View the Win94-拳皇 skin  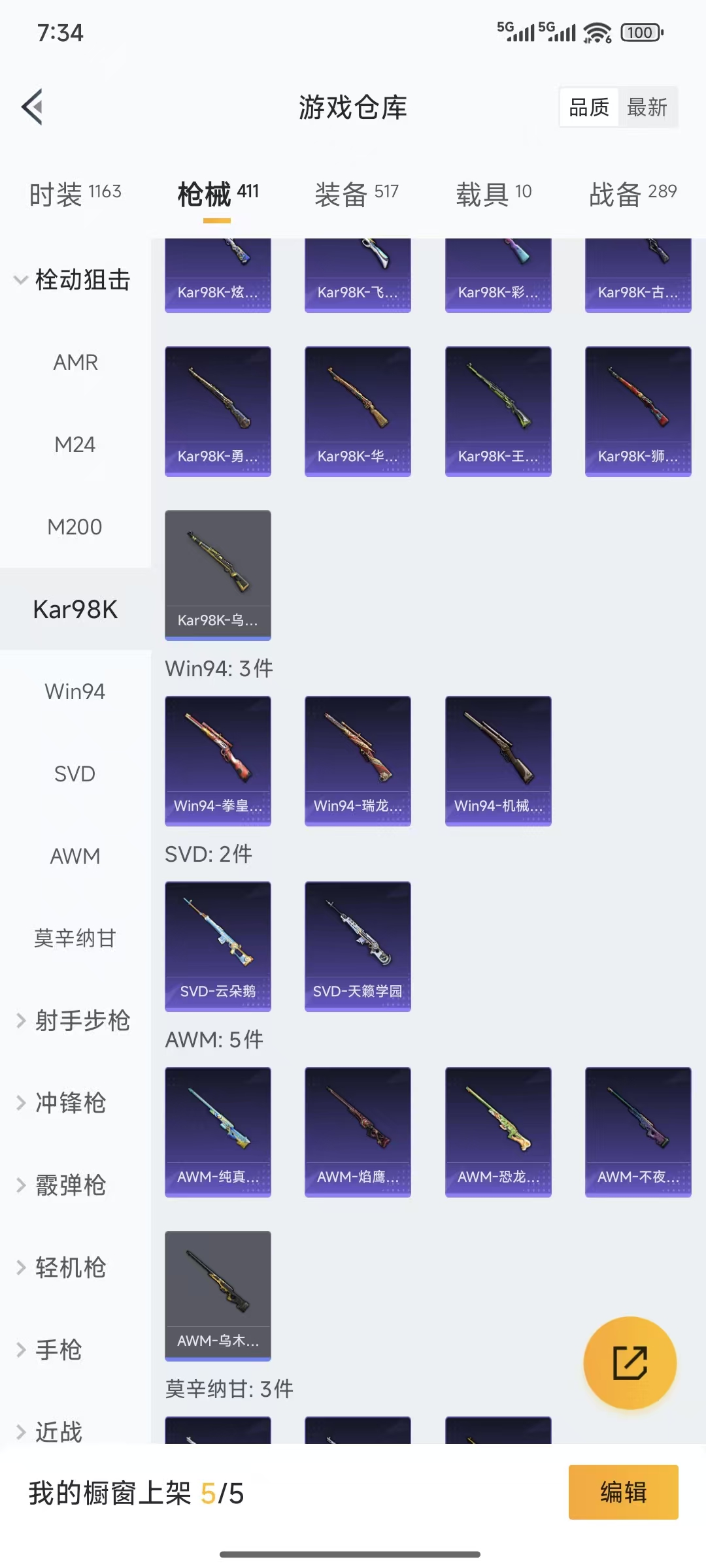tap(218, 760)
